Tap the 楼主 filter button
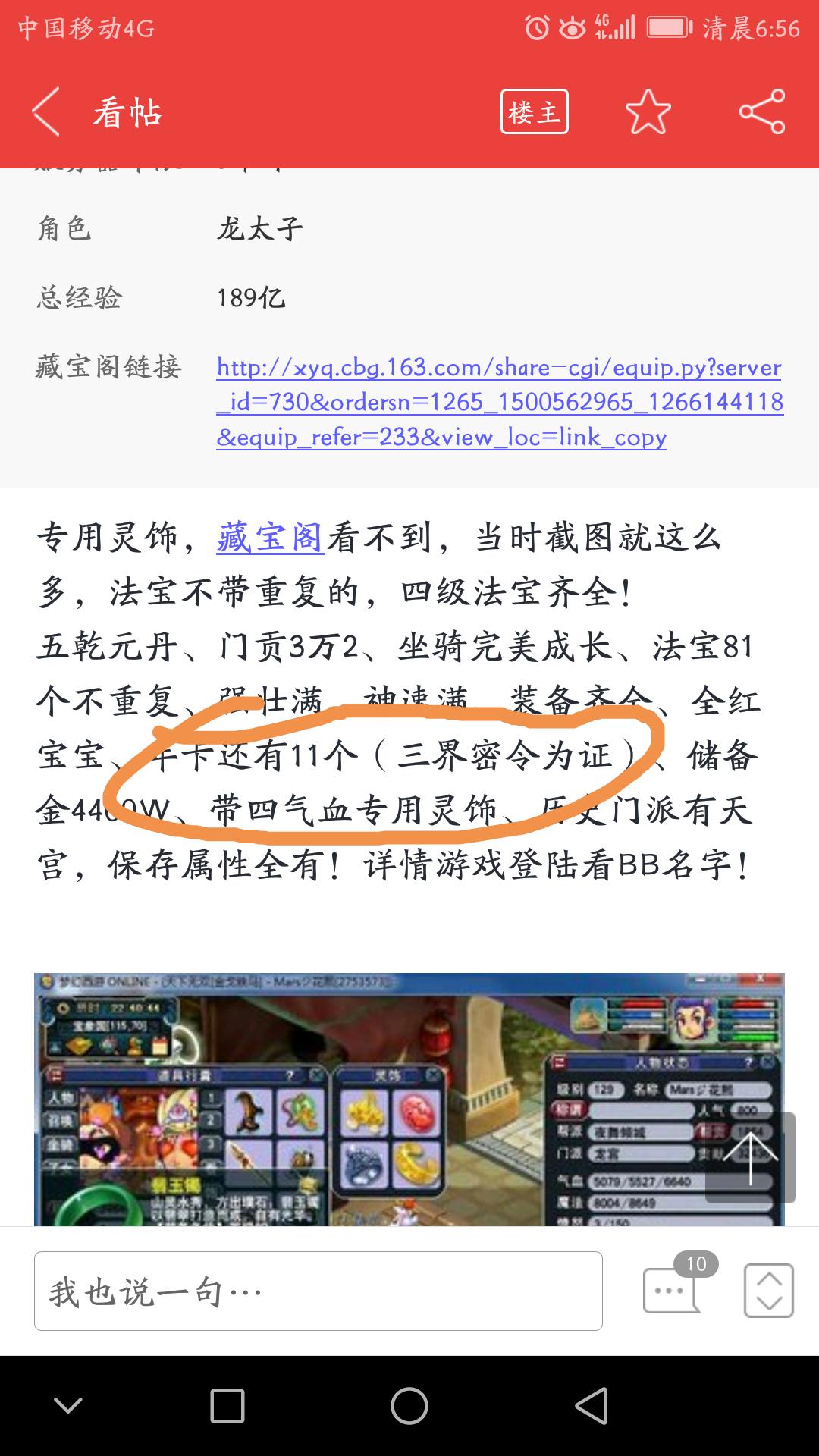The image size is (819, 1456). (x=534, y=112)
